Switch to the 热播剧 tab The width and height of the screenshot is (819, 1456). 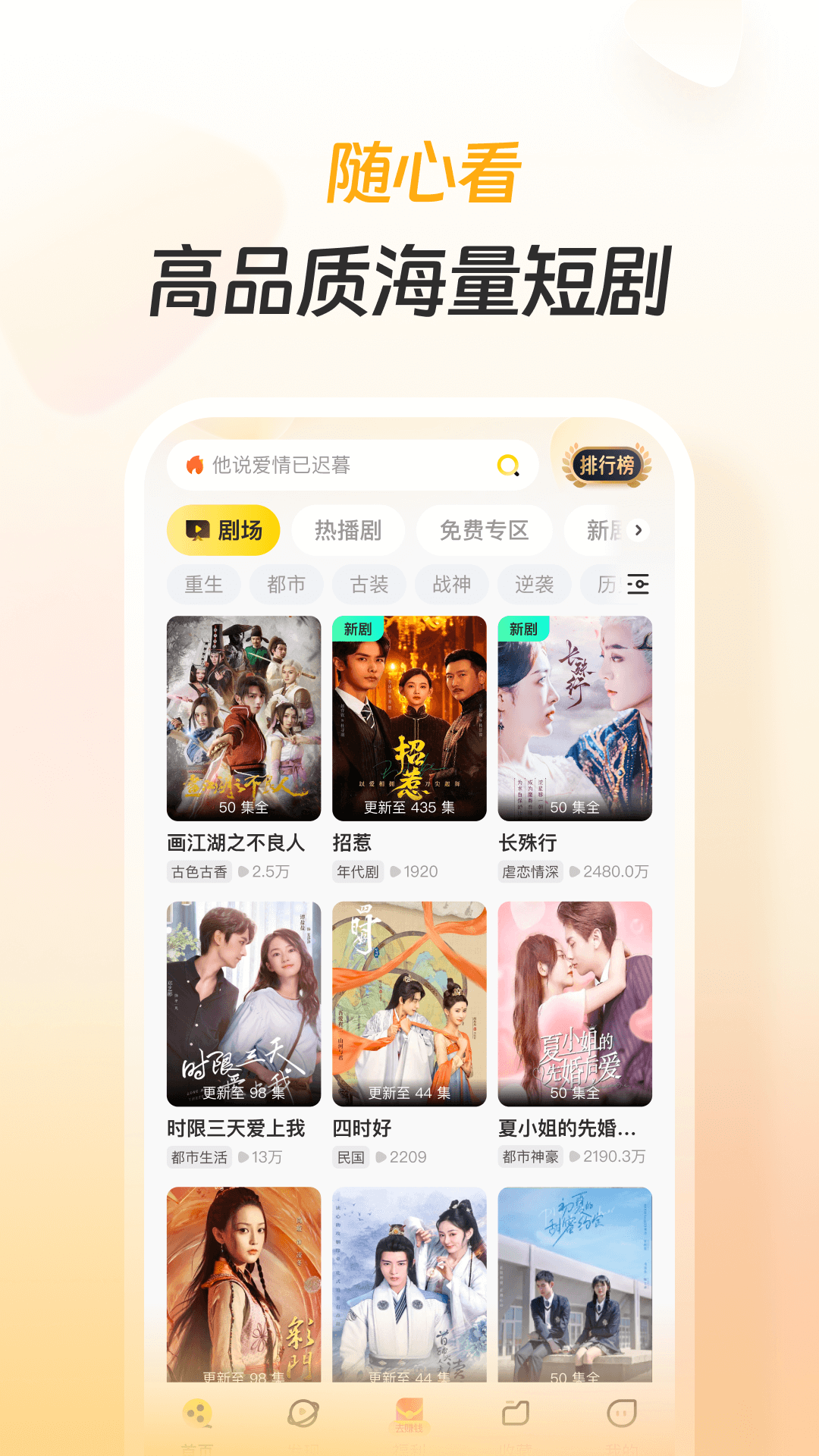click(x=348, y=530)
